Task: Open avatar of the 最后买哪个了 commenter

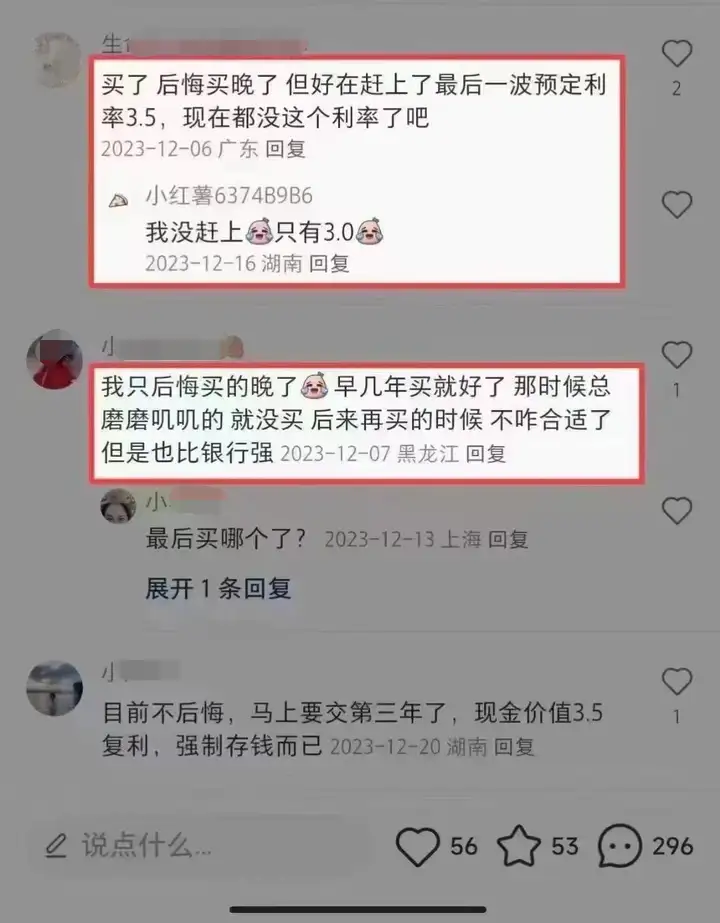Action: click(x=119, y=505)
